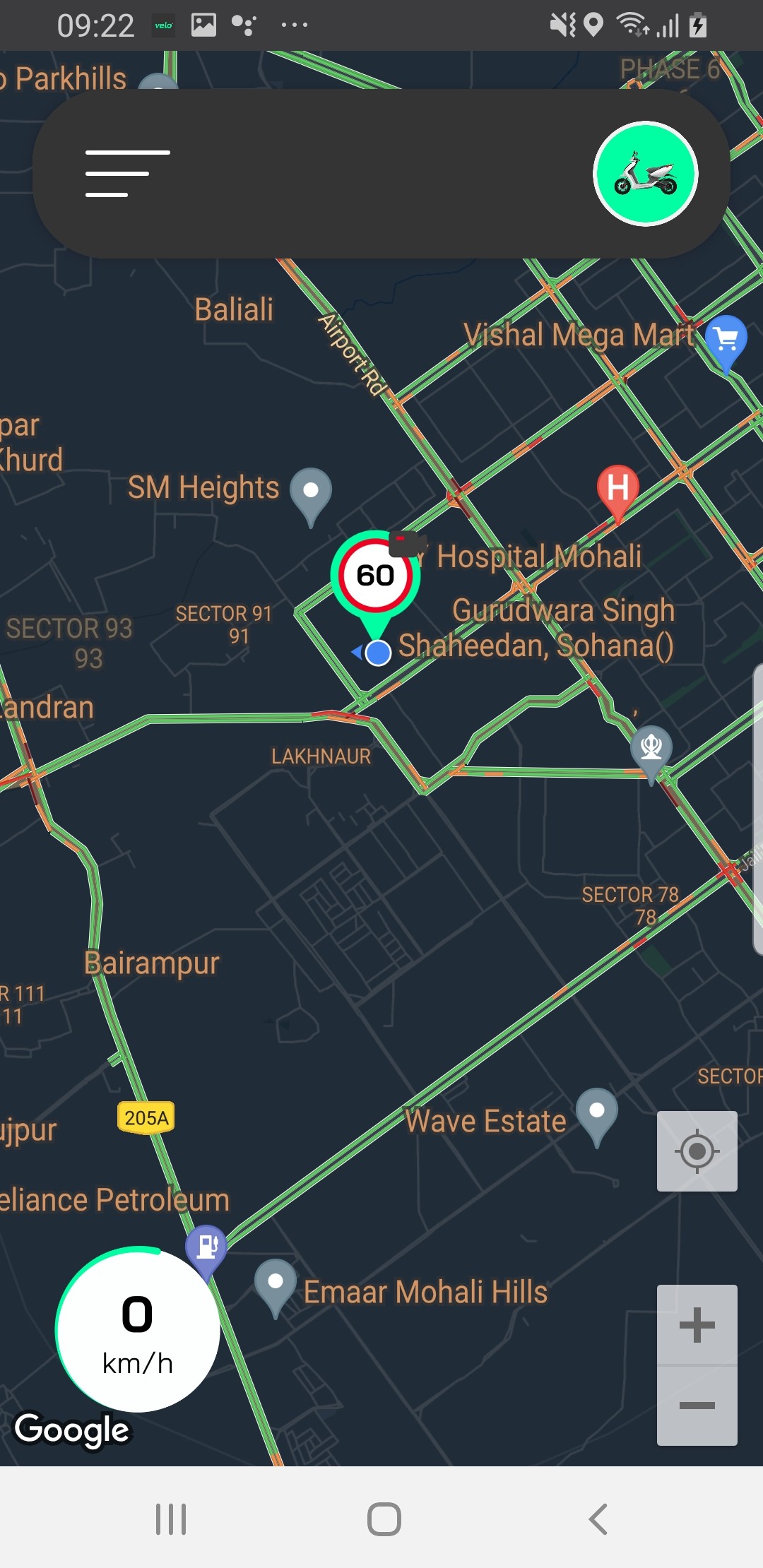
Task: Open the Emaar Mohali Hills pin
Action: tap(276, 1283)
